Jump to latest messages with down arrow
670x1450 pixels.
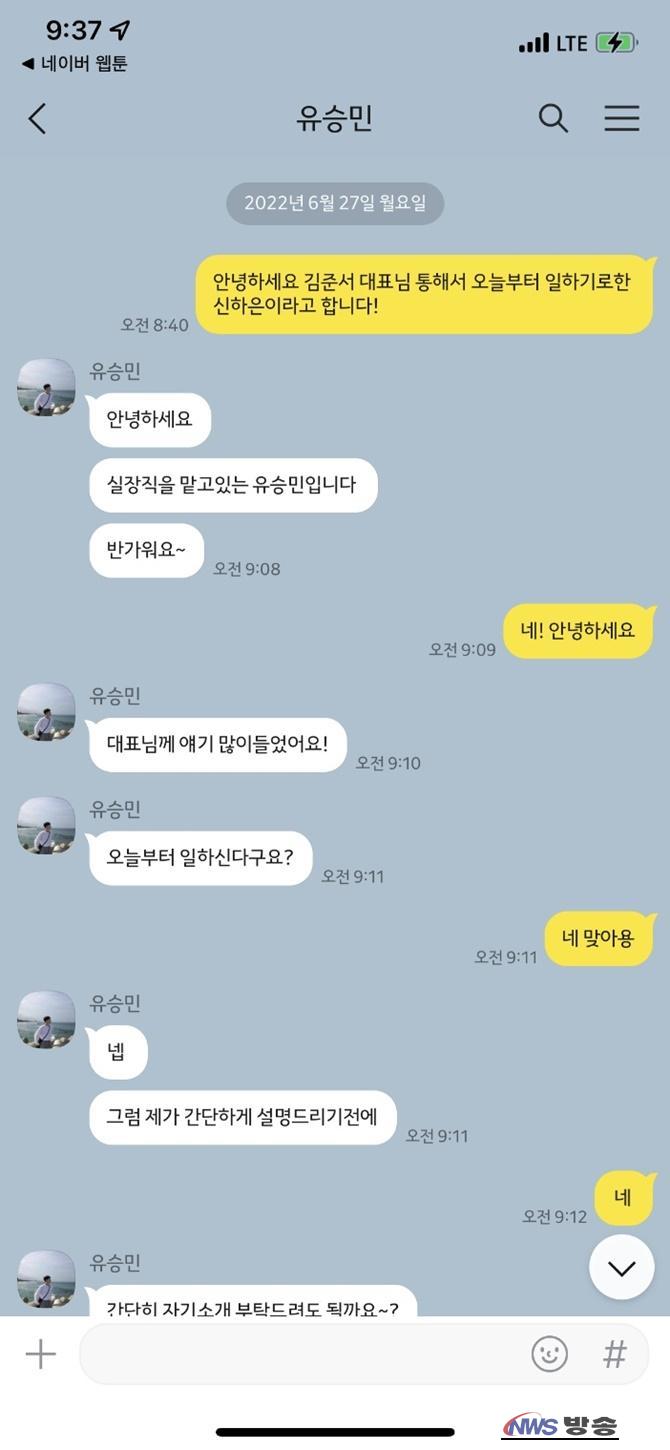click(x=621, y=1268)
